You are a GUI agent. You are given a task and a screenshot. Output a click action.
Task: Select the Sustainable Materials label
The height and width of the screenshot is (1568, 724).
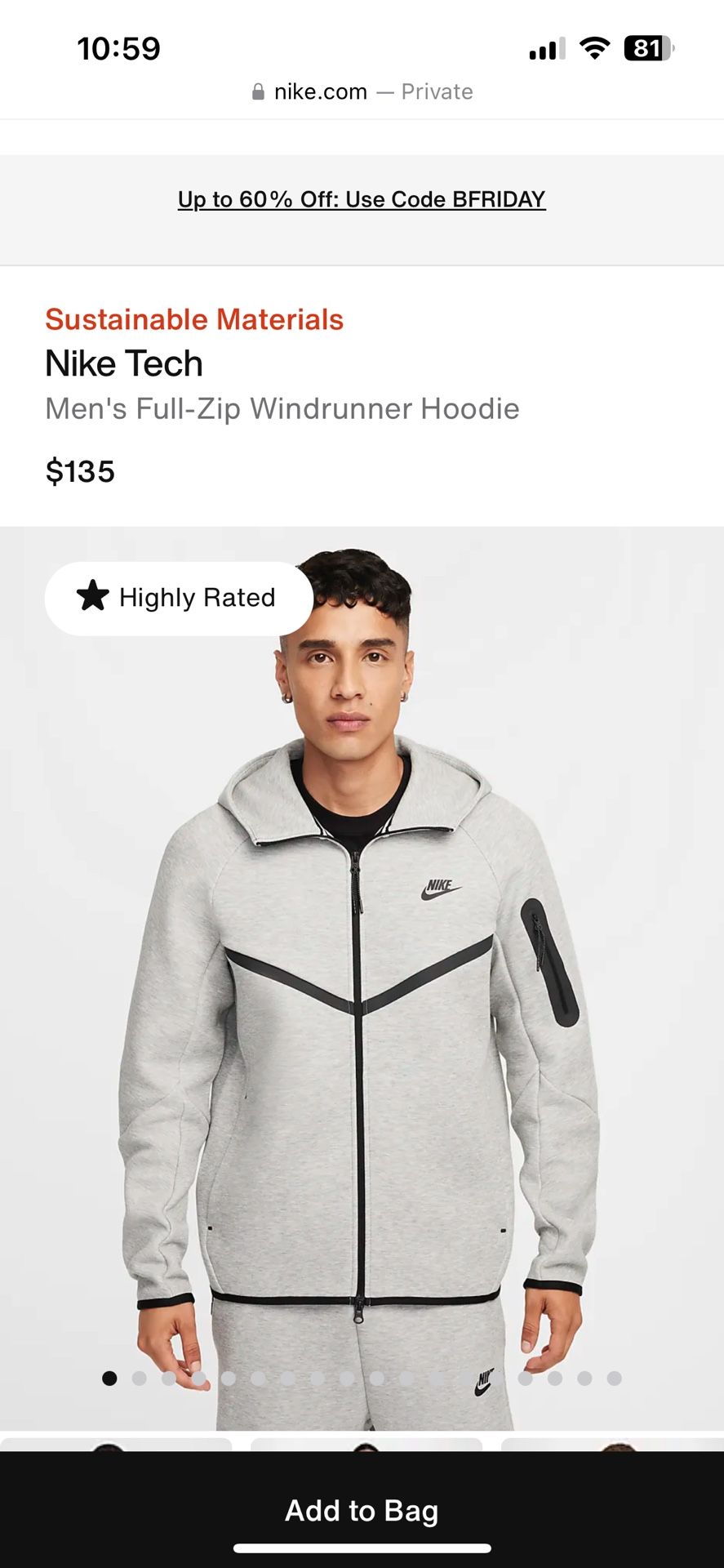(194, 318)
